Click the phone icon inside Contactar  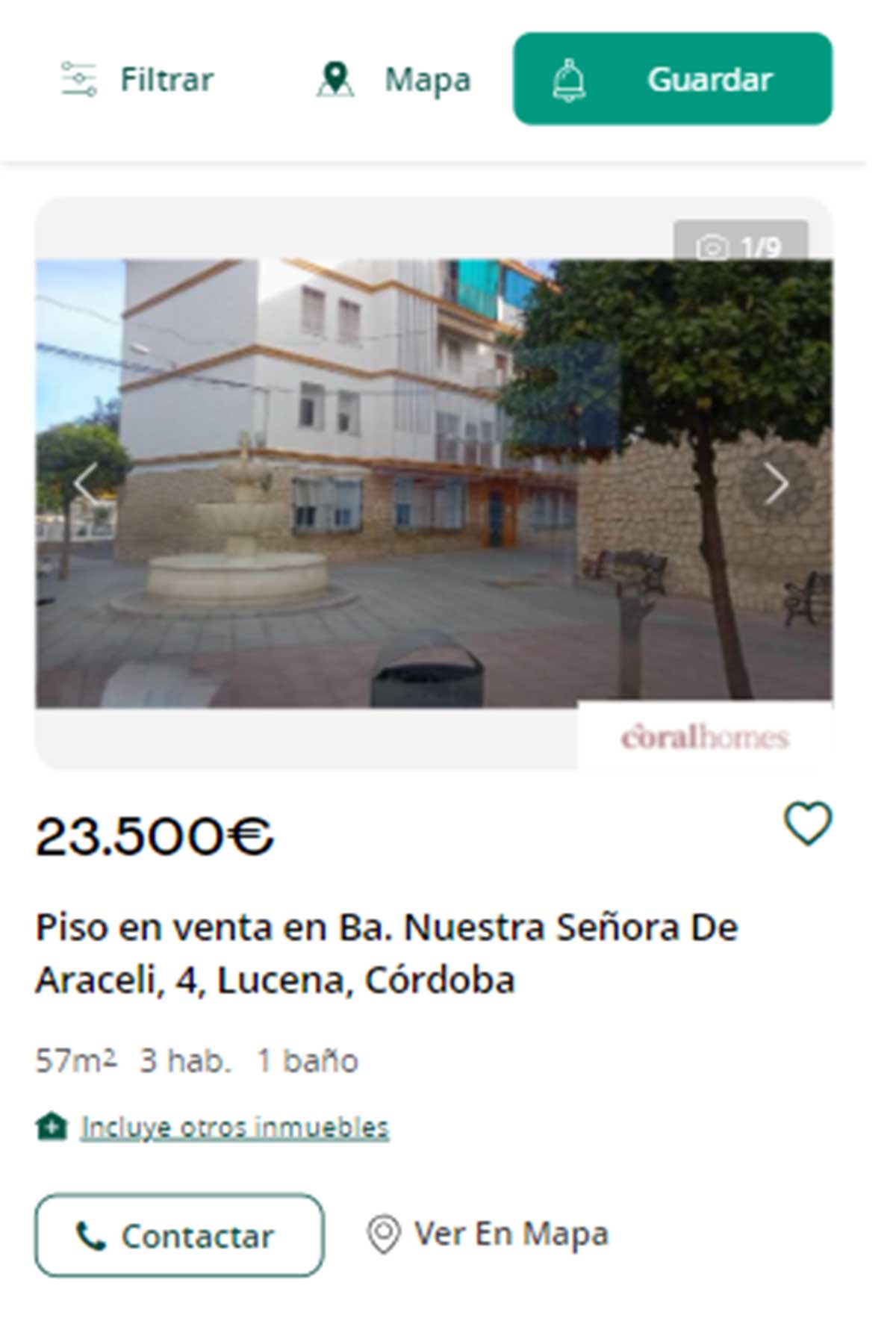91,1234
